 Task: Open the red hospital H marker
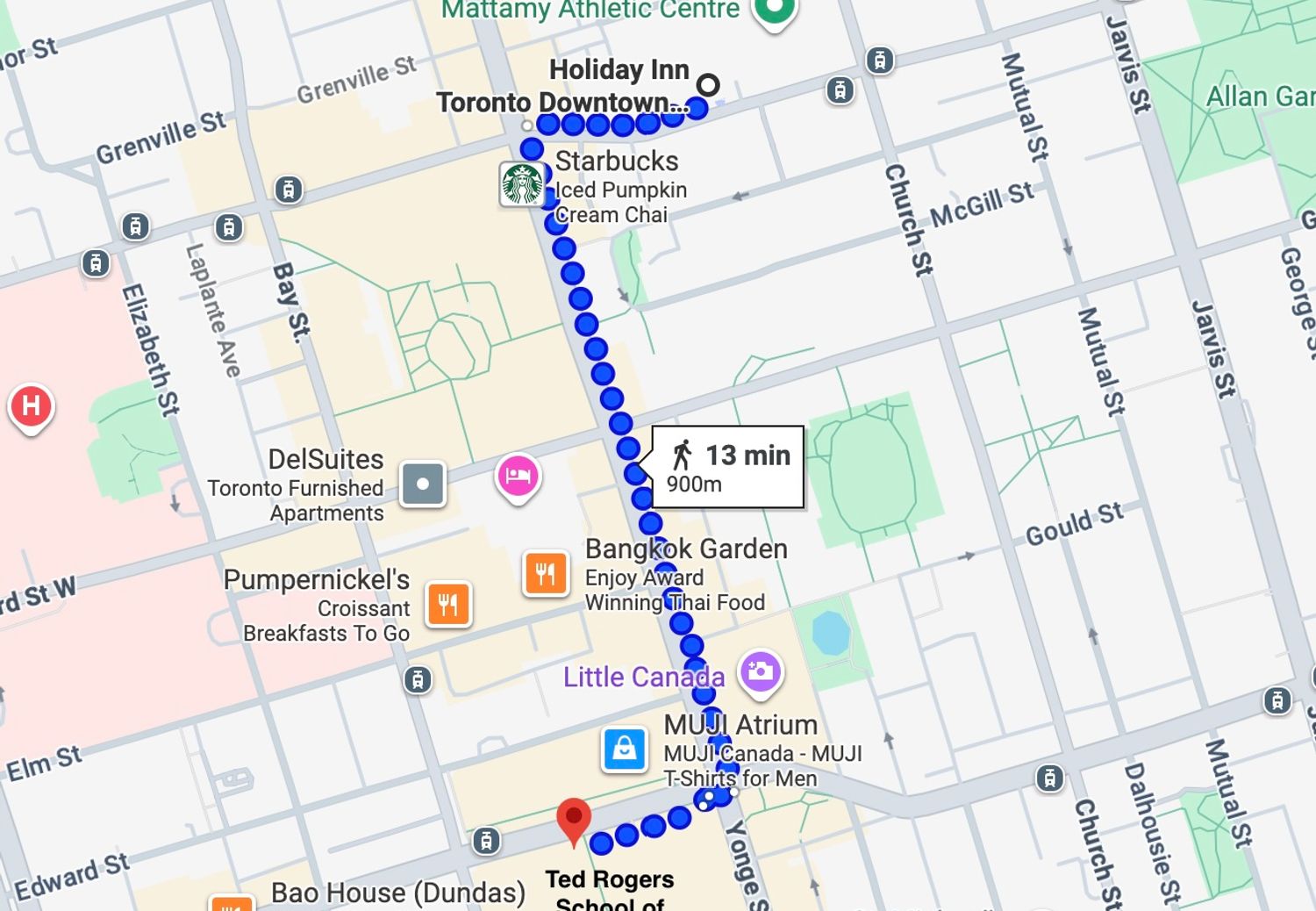pos(32,407)
